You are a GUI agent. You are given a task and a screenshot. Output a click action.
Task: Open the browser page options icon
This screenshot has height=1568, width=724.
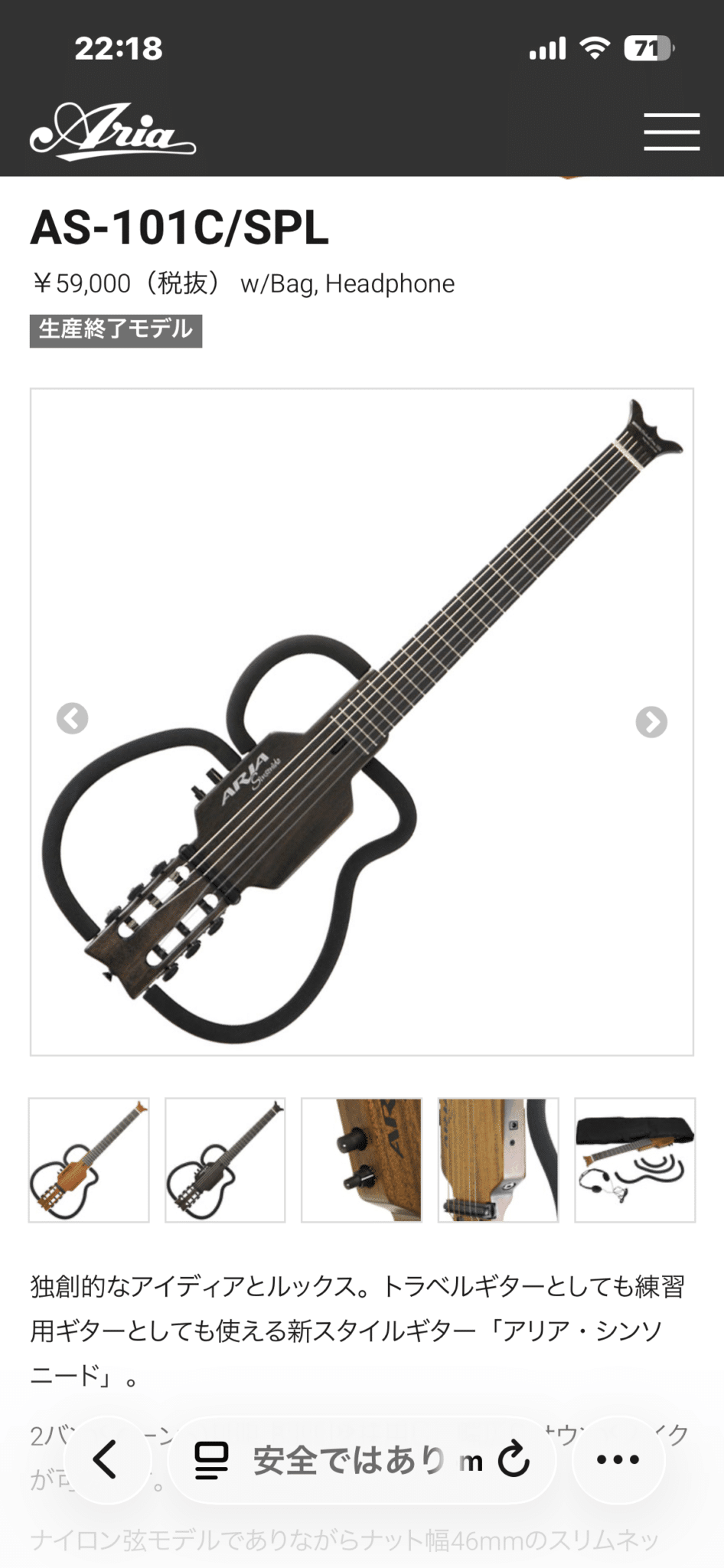click(x=211, y=1460)
